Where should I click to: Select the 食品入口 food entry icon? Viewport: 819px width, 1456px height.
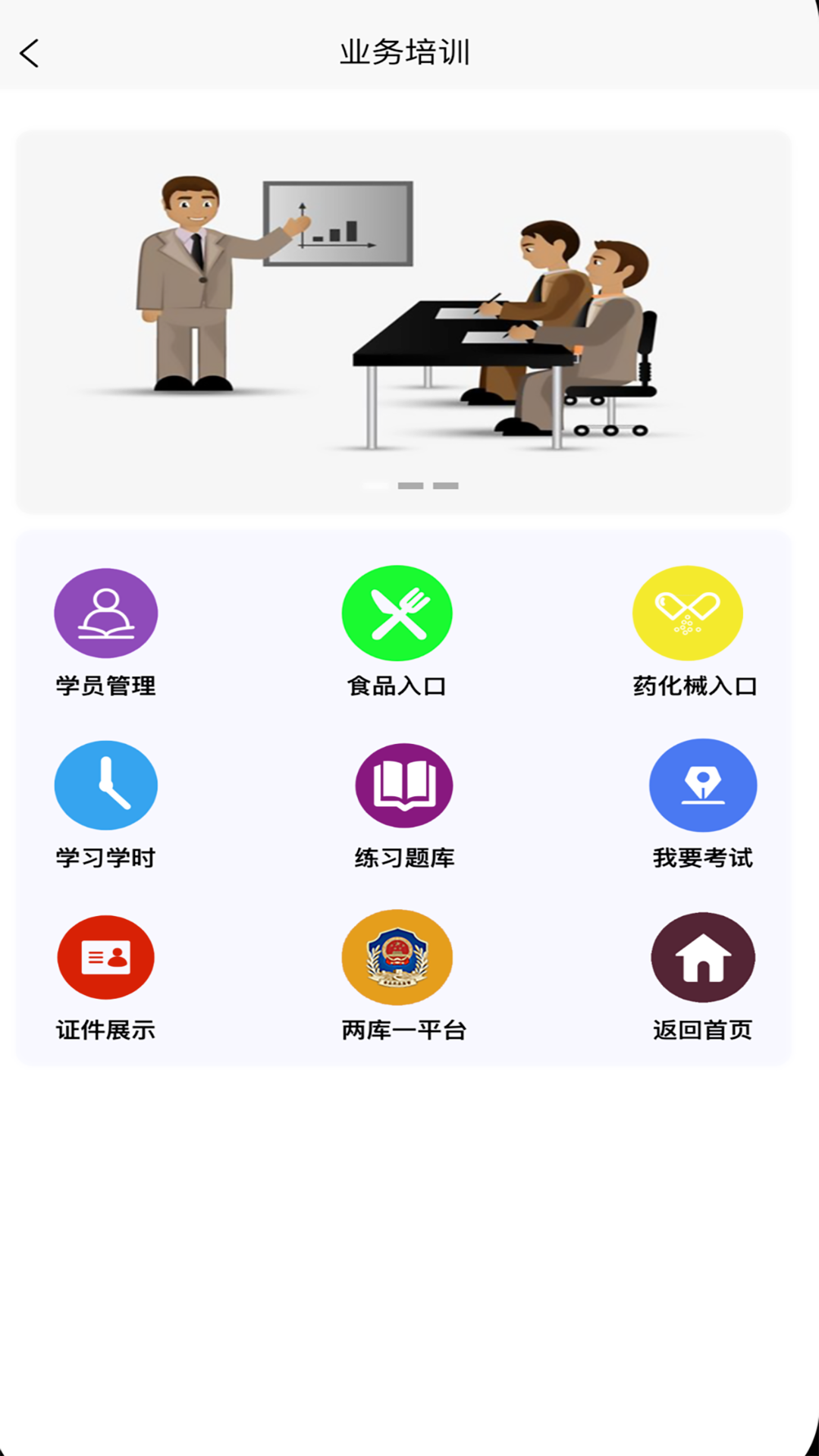397,613
